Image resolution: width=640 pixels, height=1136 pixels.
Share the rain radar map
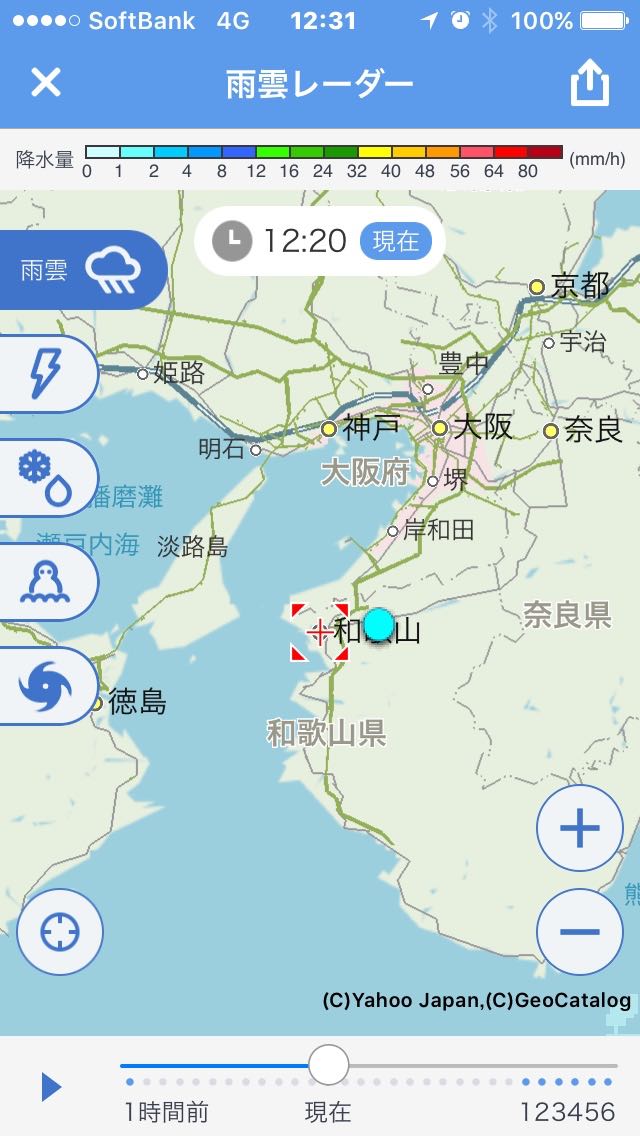tap(590, 84)
